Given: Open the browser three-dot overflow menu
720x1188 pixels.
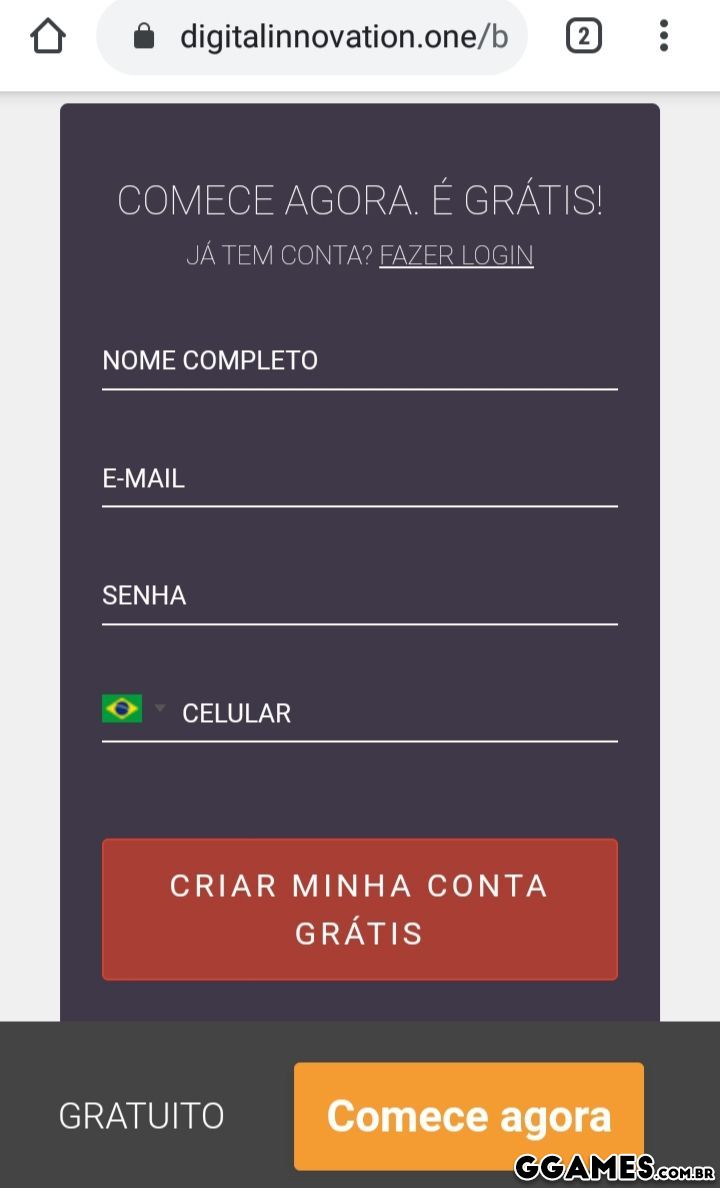Looking at the screenshot, I should tap(663, 36).
